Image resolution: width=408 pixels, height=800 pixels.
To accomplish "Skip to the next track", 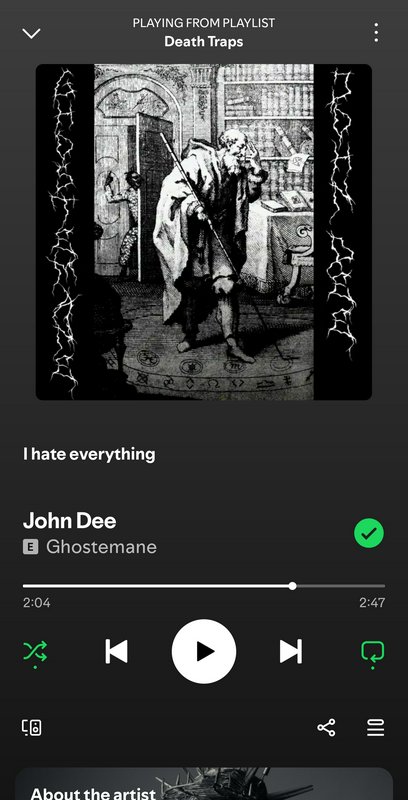I will tap(291, 652).
